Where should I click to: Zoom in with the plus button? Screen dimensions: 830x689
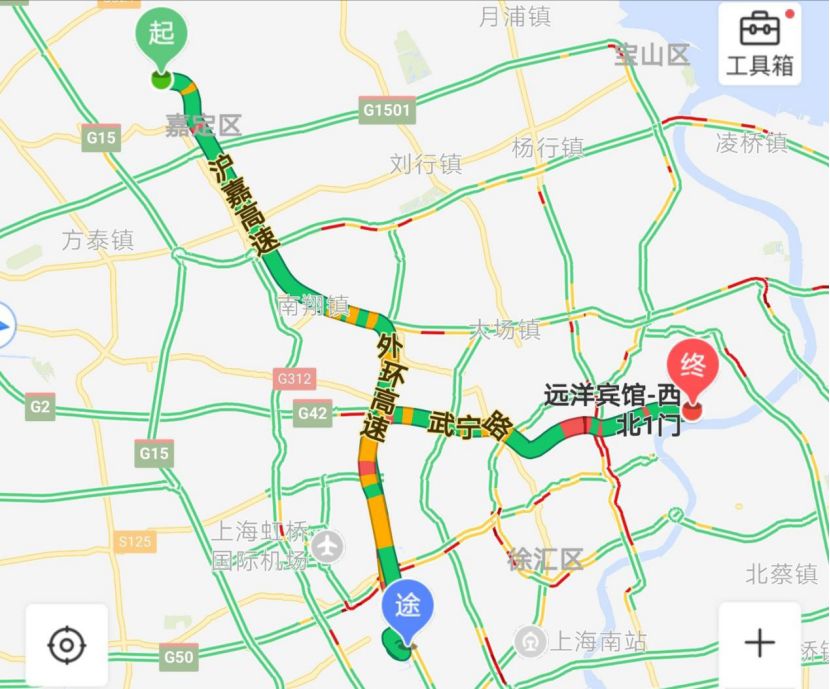[x=760, y=643]
